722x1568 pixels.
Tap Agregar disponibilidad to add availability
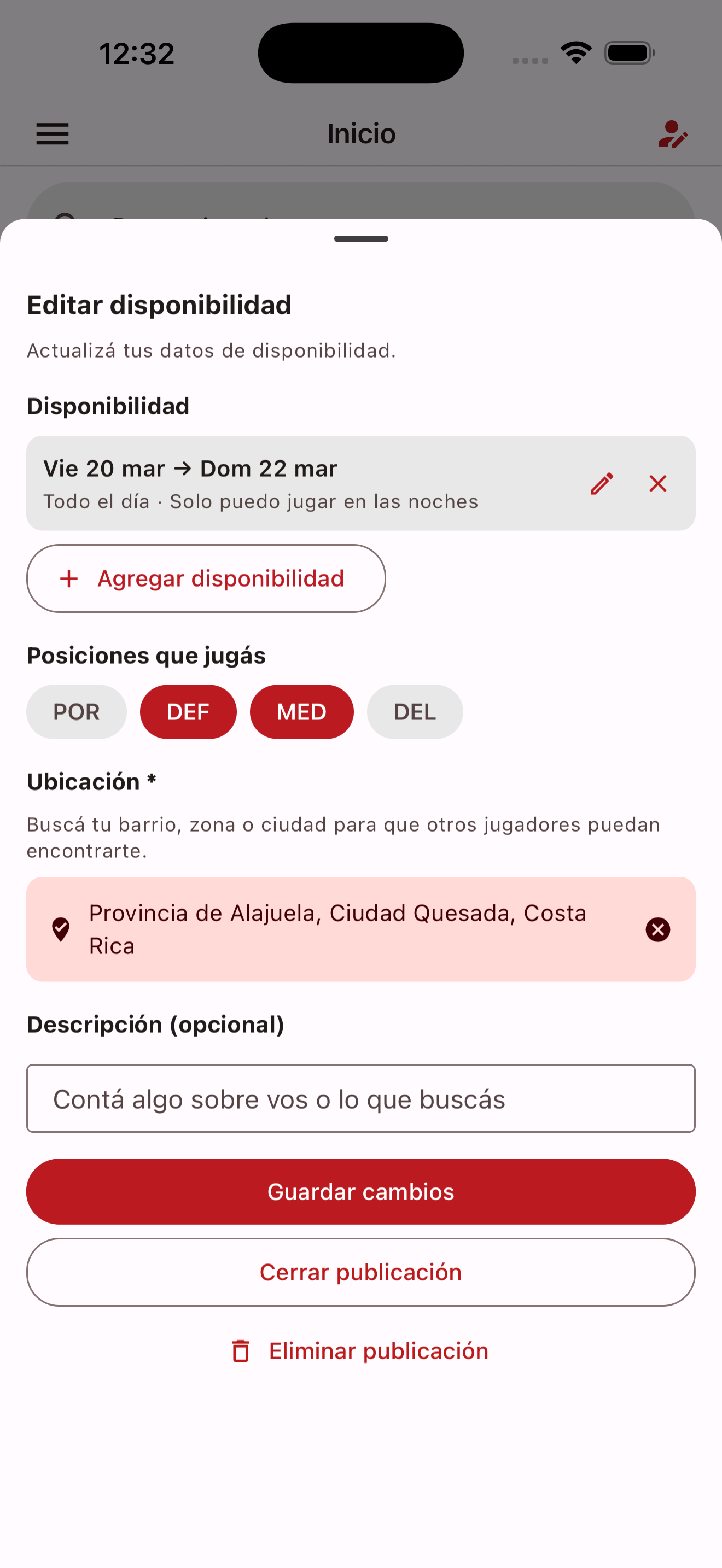[x=206, y=578]
